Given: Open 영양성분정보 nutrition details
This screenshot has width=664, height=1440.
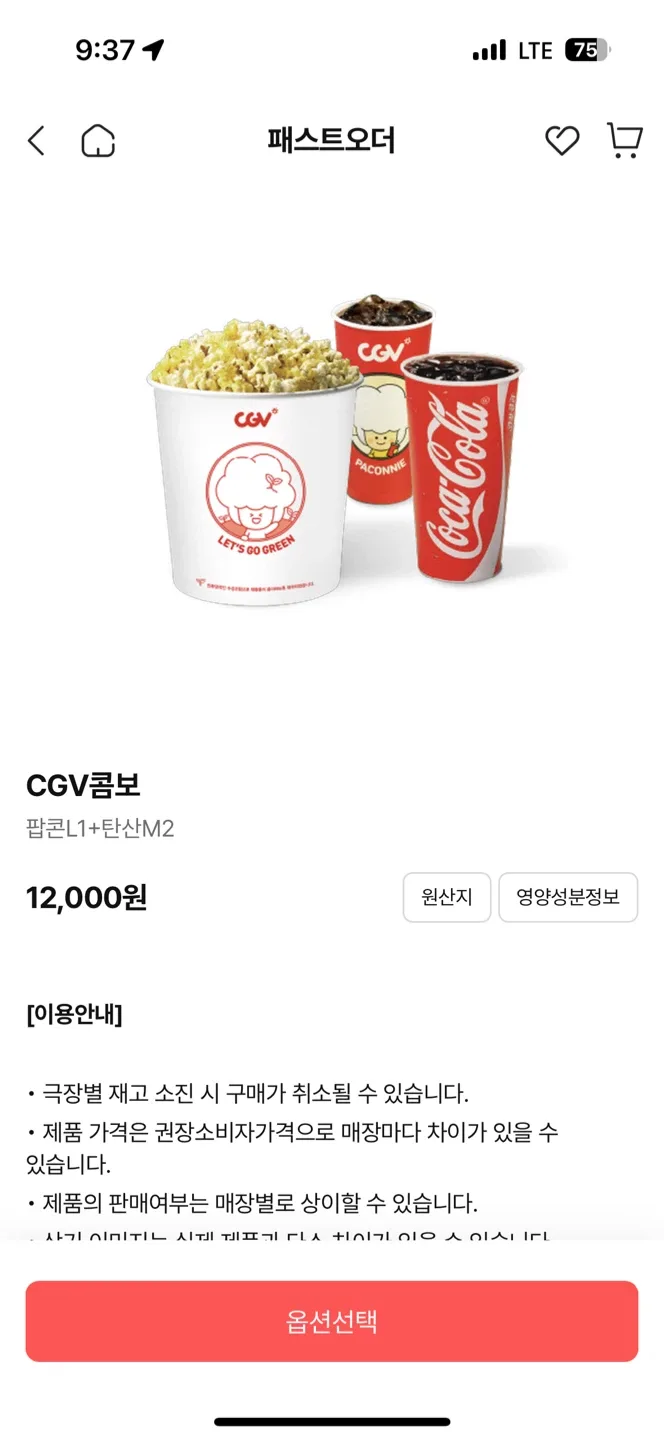Looking at the screenshot, I should 568,897.
